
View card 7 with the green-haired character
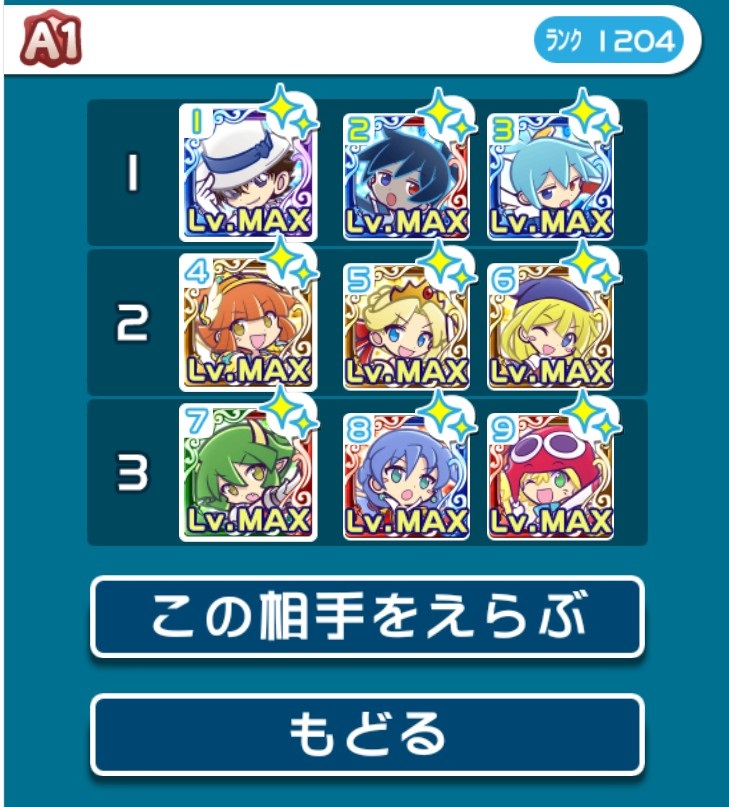[248, 472]
